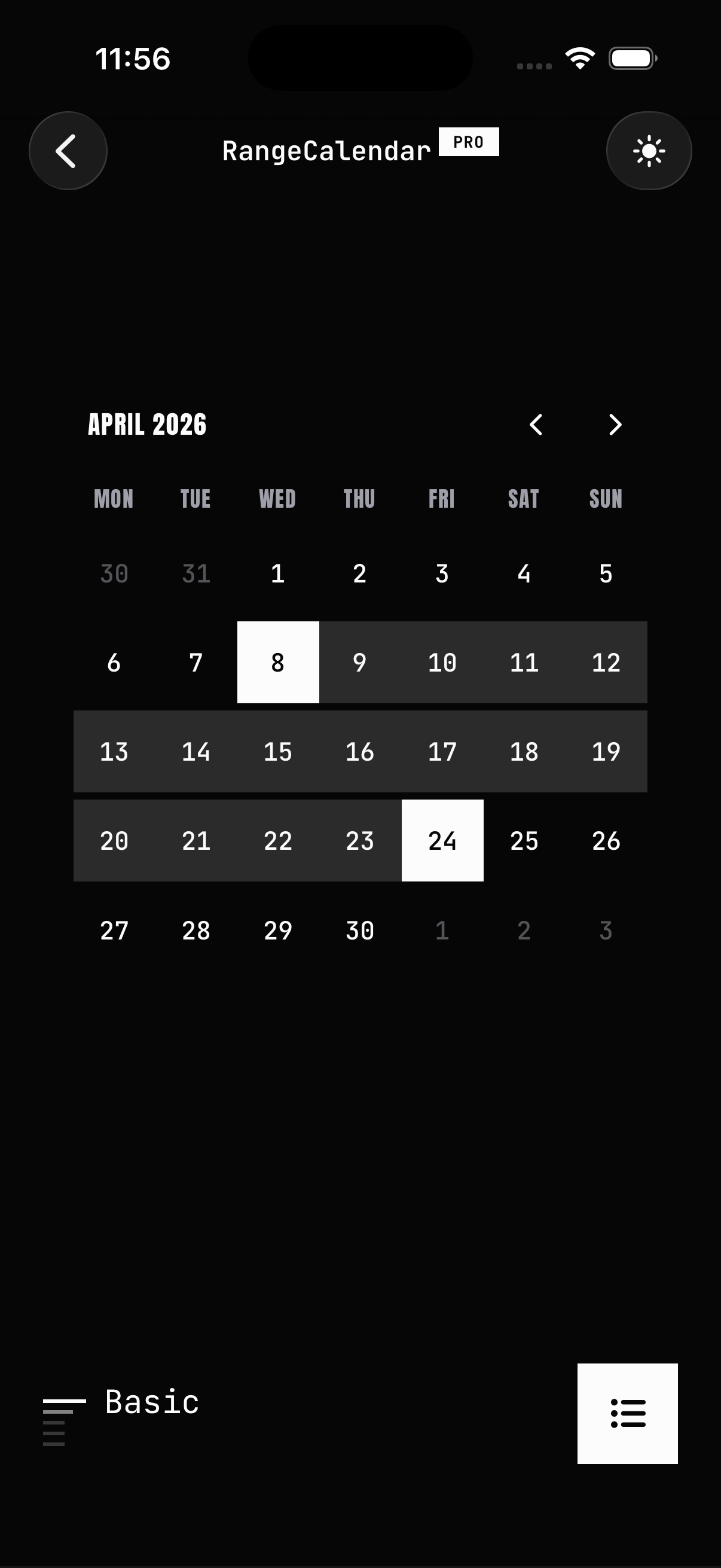Pick April 1 in the calendar

(x=278, y=573)
